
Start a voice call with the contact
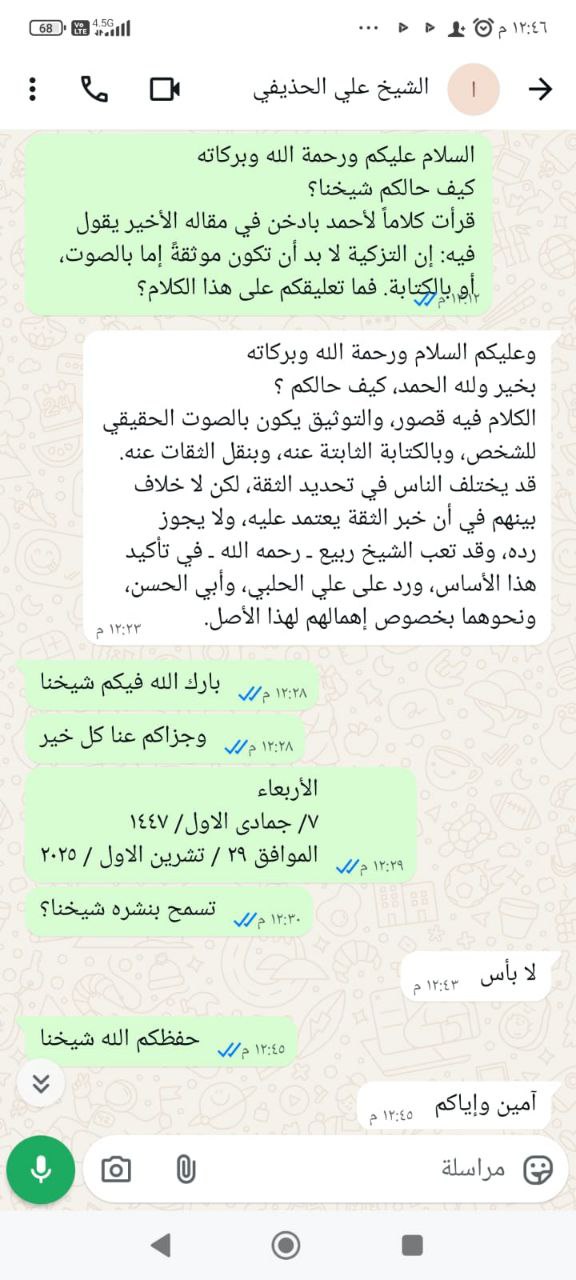(x=94, y=89)
